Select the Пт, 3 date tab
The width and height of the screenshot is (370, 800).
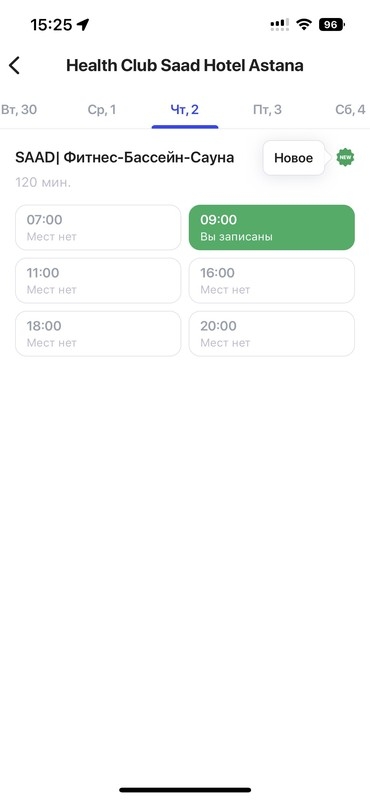point(267,110)
